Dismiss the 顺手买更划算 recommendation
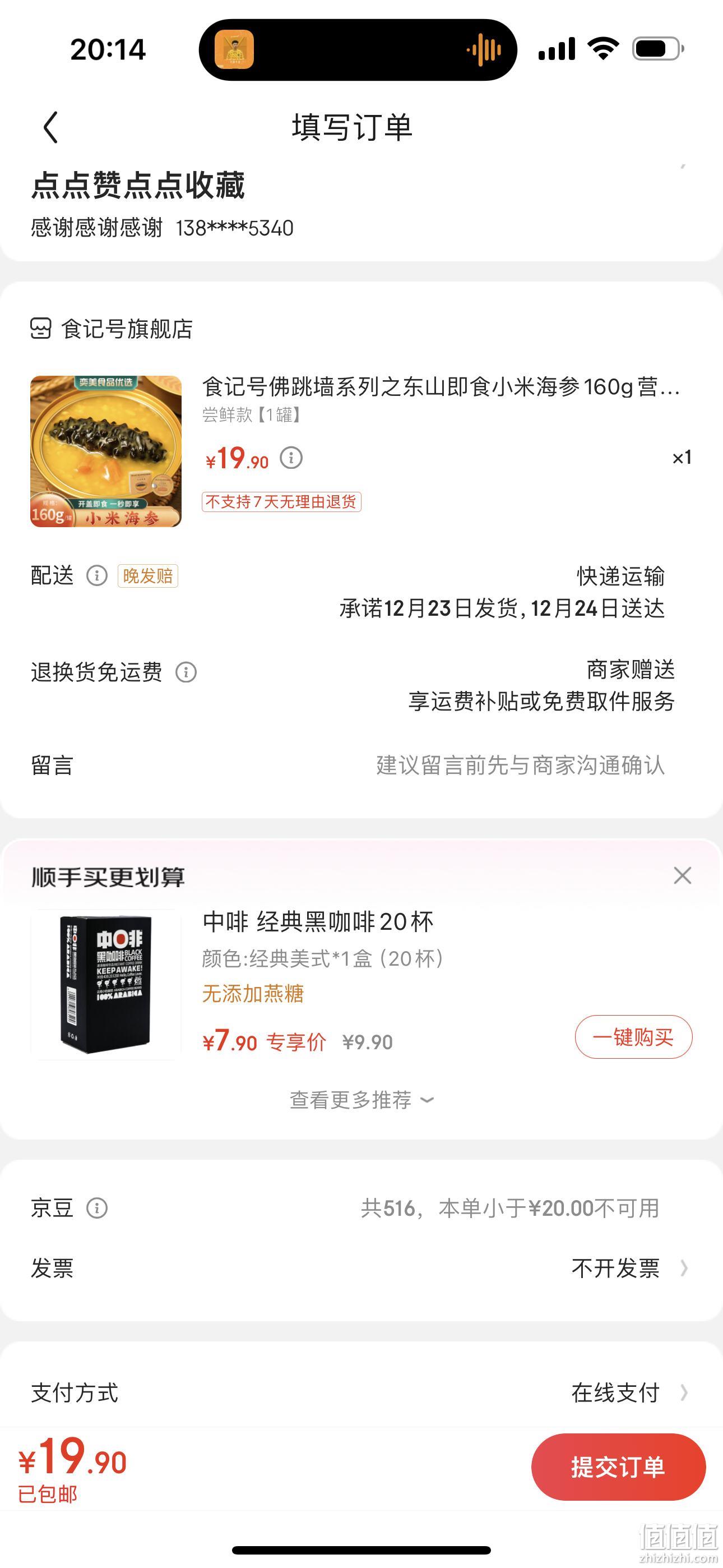The width and height of the screenshot is (723, 1568). 682,875
